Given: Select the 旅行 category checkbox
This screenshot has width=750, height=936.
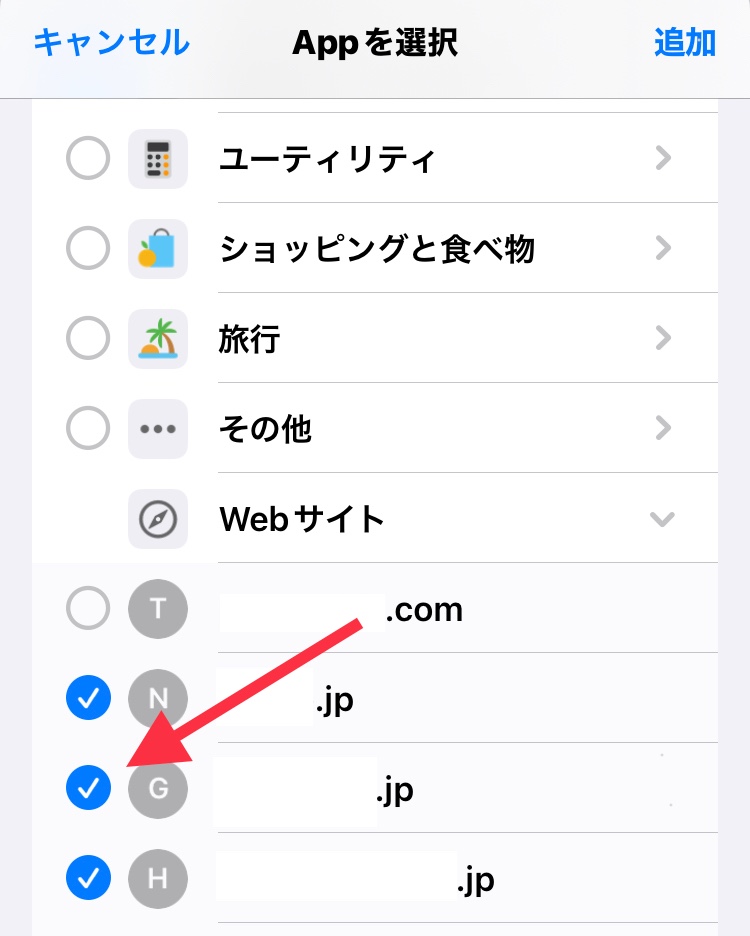Looking at the screenshot, I should pyautogui.click(x=88, y=339).
